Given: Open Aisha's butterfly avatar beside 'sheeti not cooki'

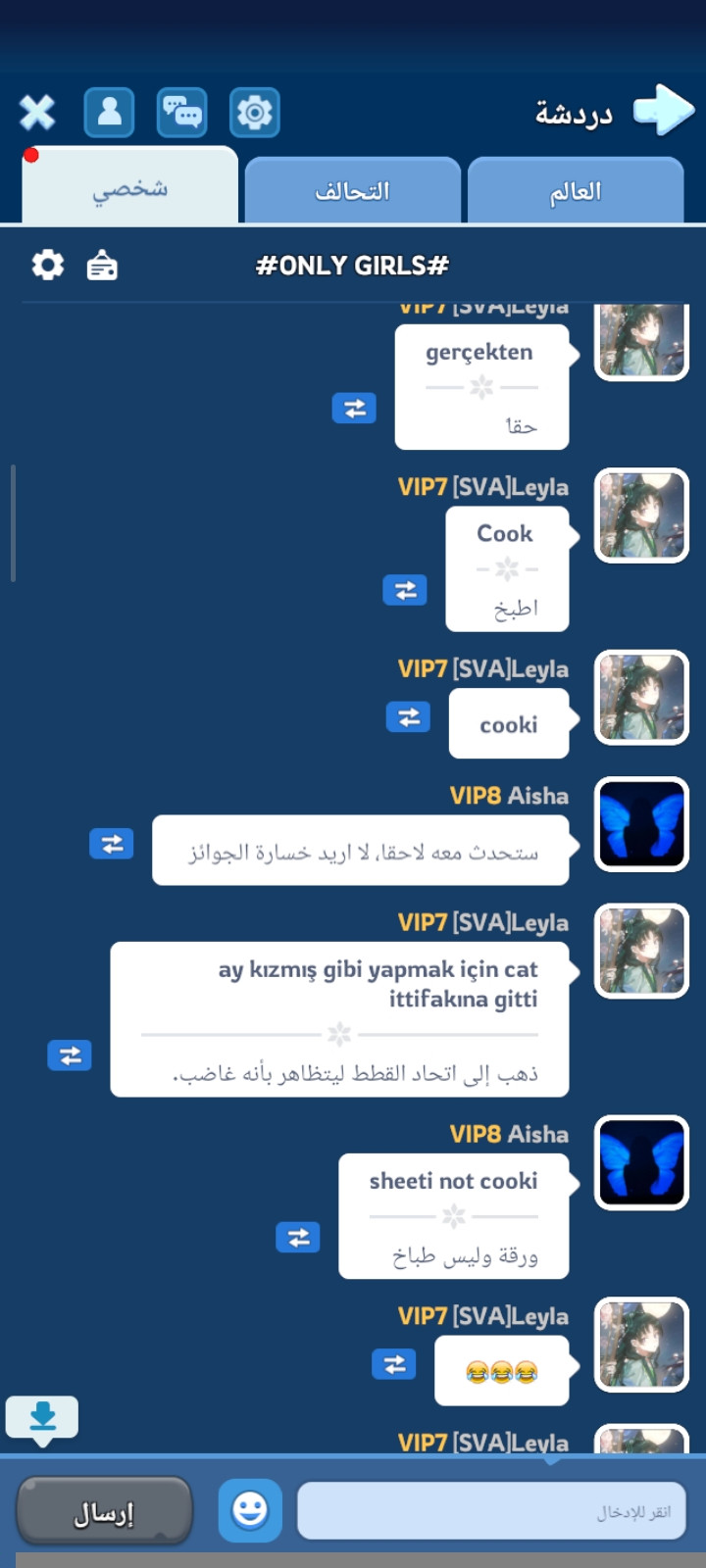Looking at the screenshot, I should point(641,1162).
